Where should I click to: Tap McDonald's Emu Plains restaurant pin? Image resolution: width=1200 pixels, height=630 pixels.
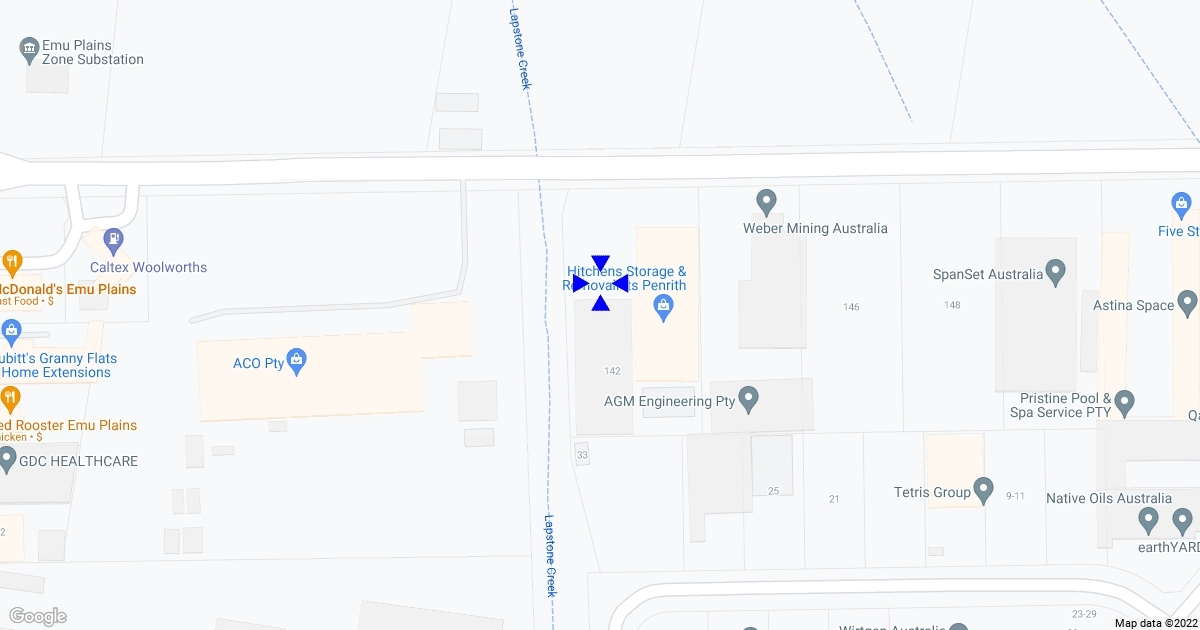click(x=11, y=262)
